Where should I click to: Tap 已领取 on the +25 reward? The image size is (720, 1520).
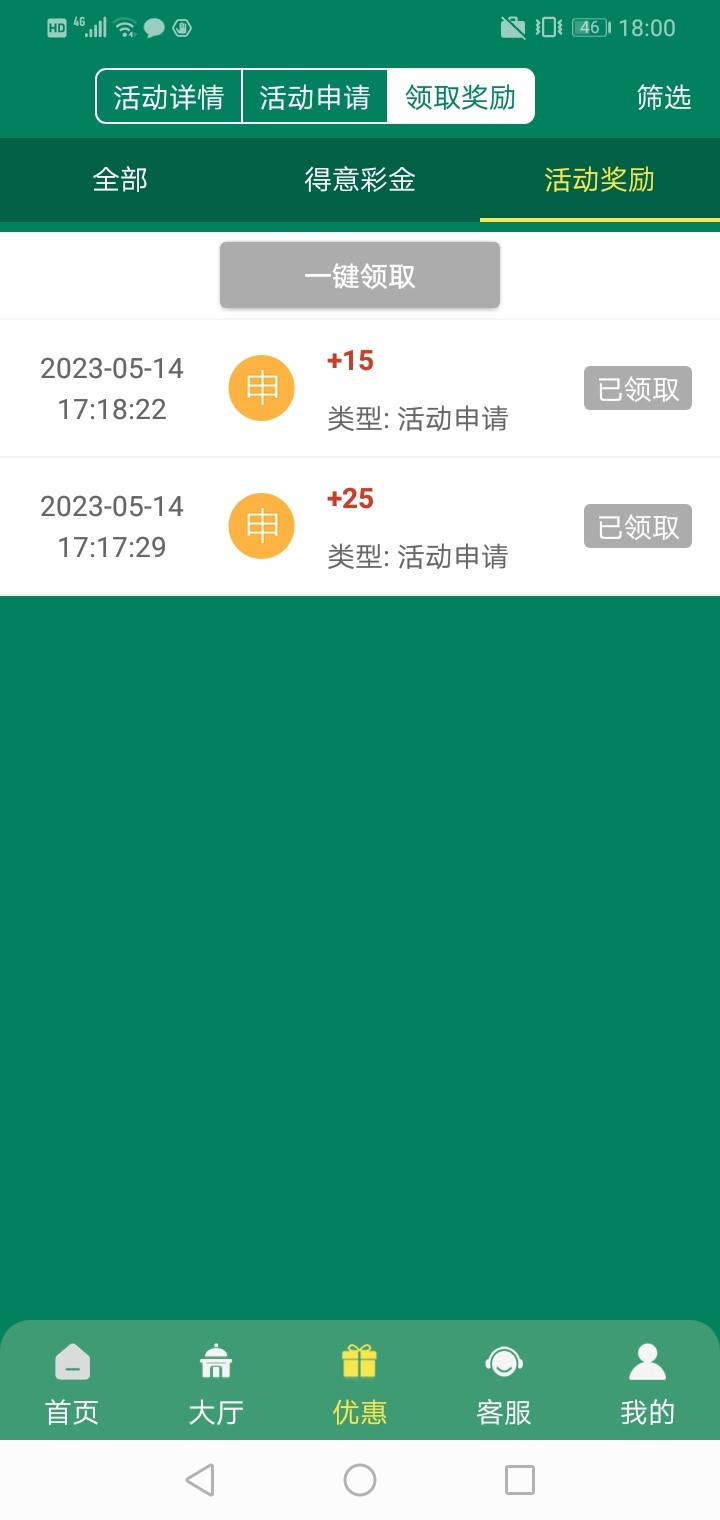click(x=637, y=526)
